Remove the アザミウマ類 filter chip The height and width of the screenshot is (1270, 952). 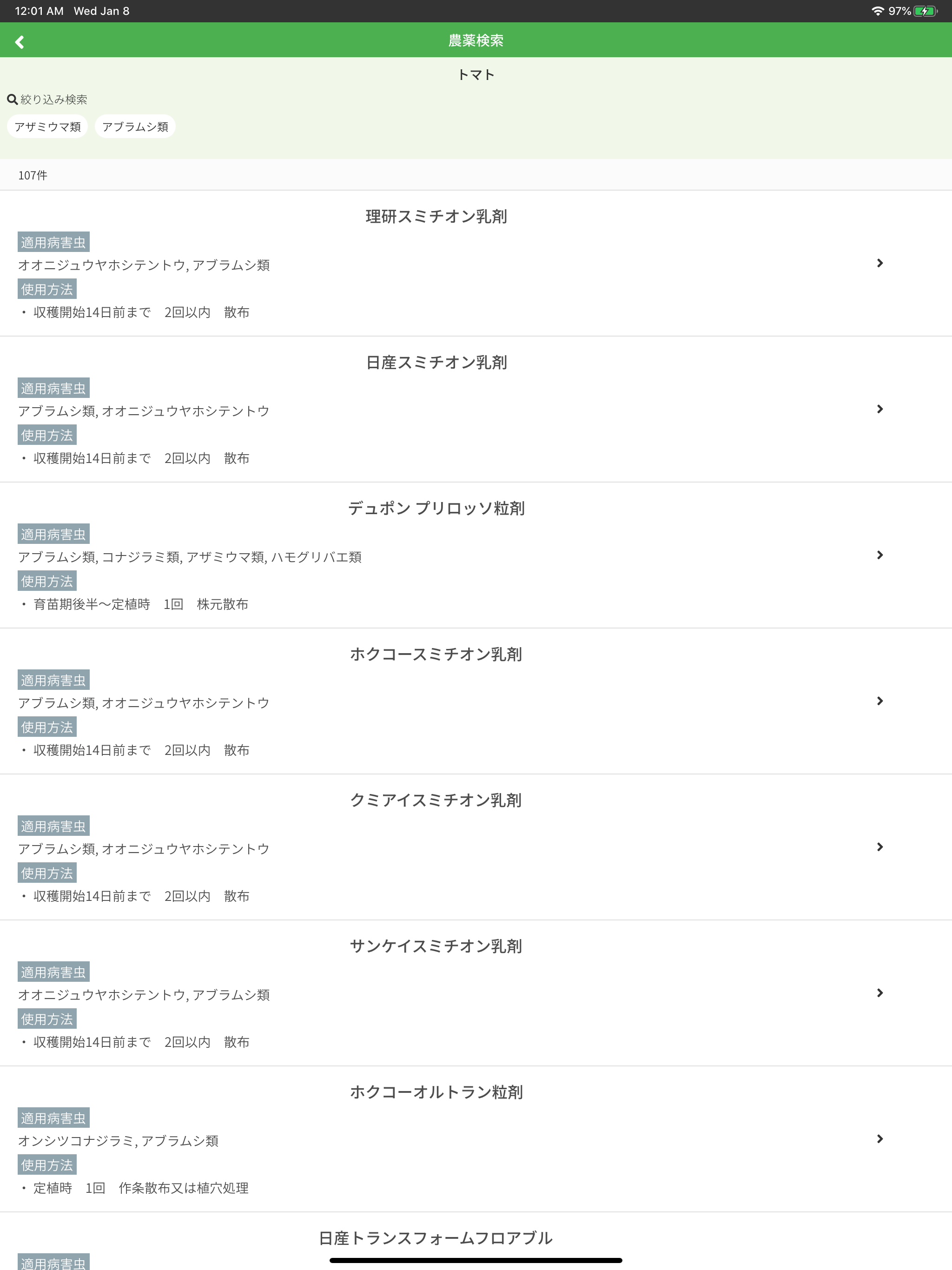tap(48, 126)
